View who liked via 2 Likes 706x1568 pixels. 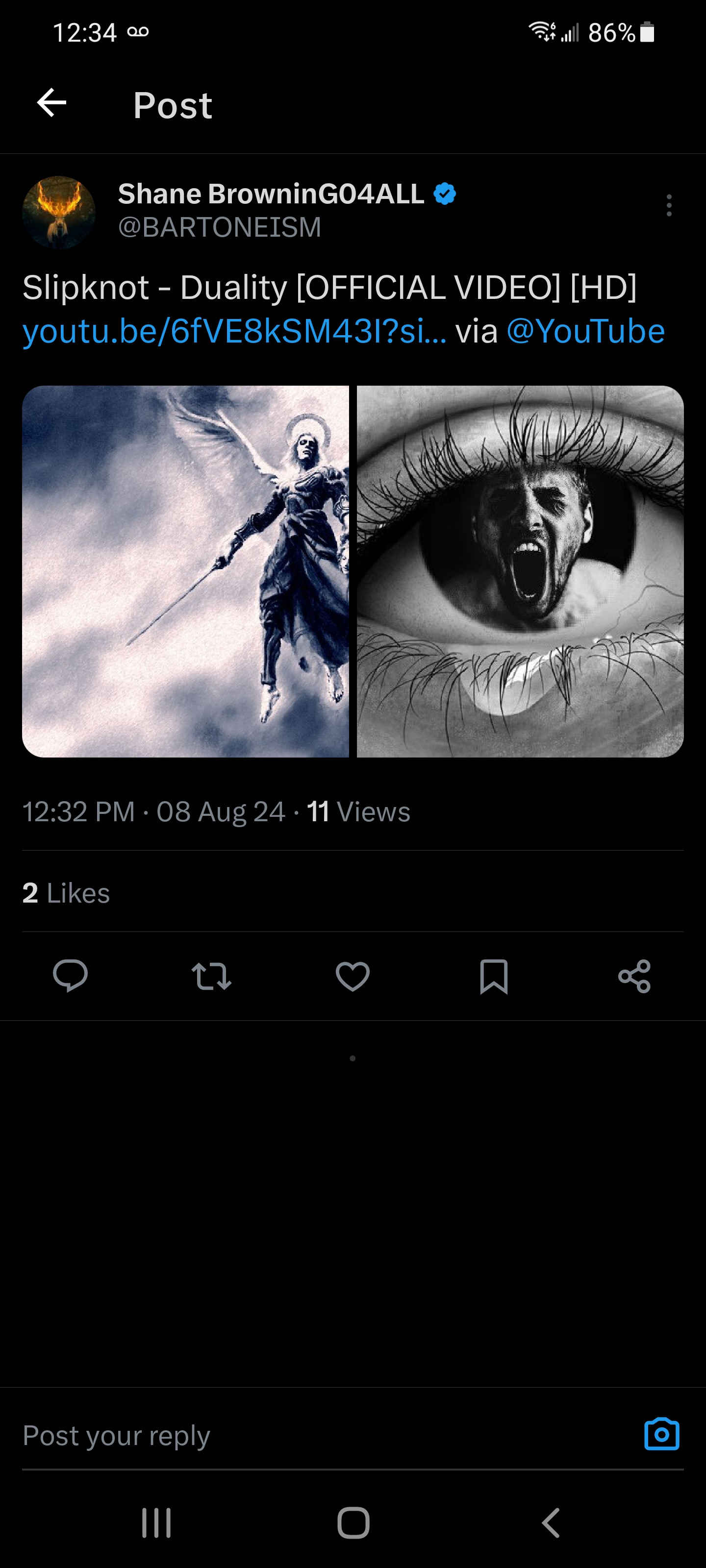(66, 893)
